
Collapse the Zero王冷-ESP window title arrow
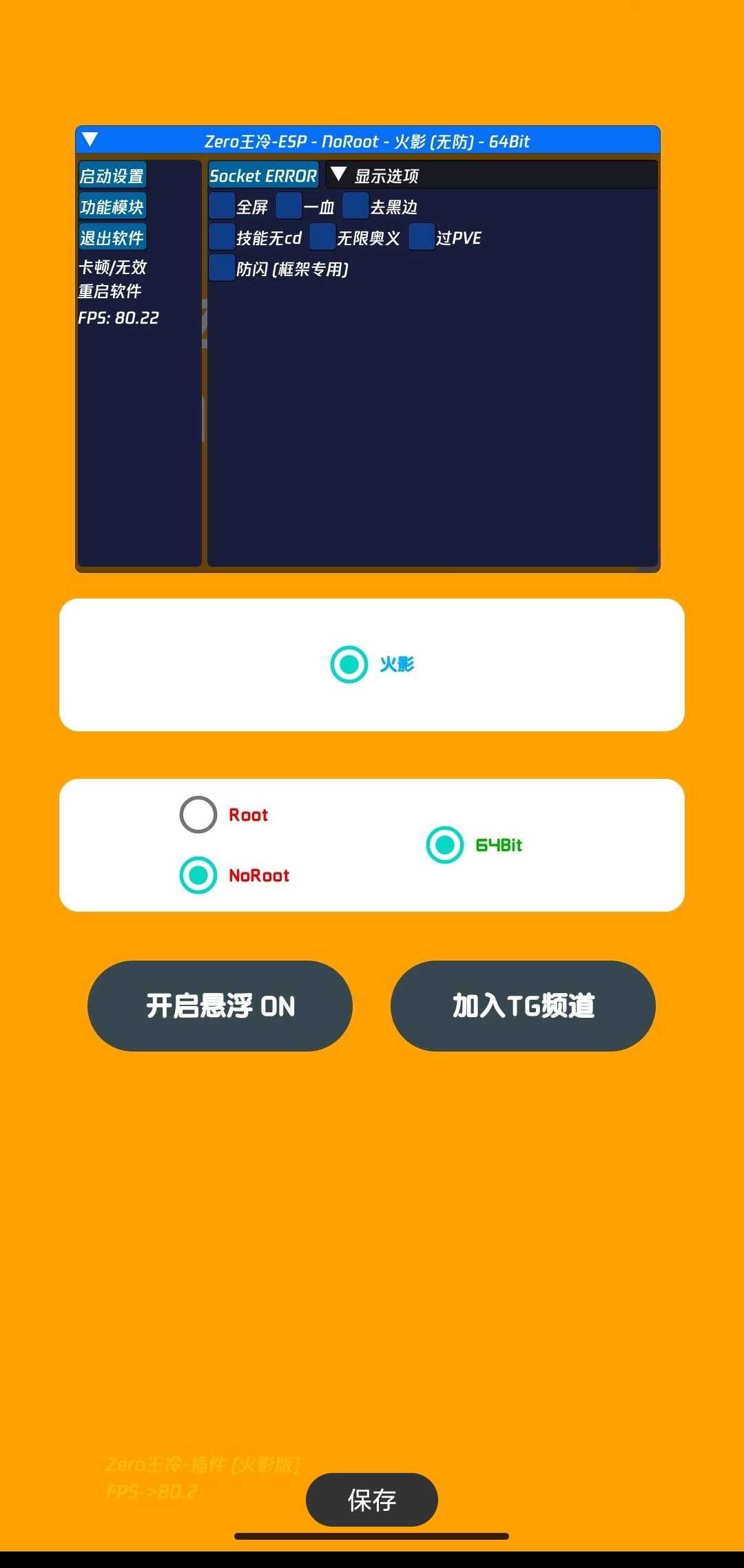(90, 140)
